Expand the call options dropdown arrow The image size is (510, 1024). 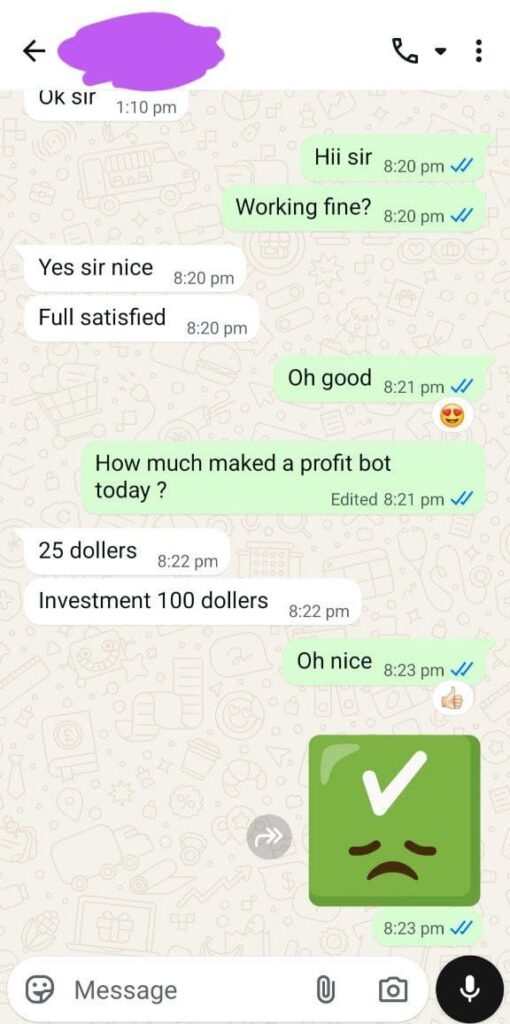[x=441, y=50]
